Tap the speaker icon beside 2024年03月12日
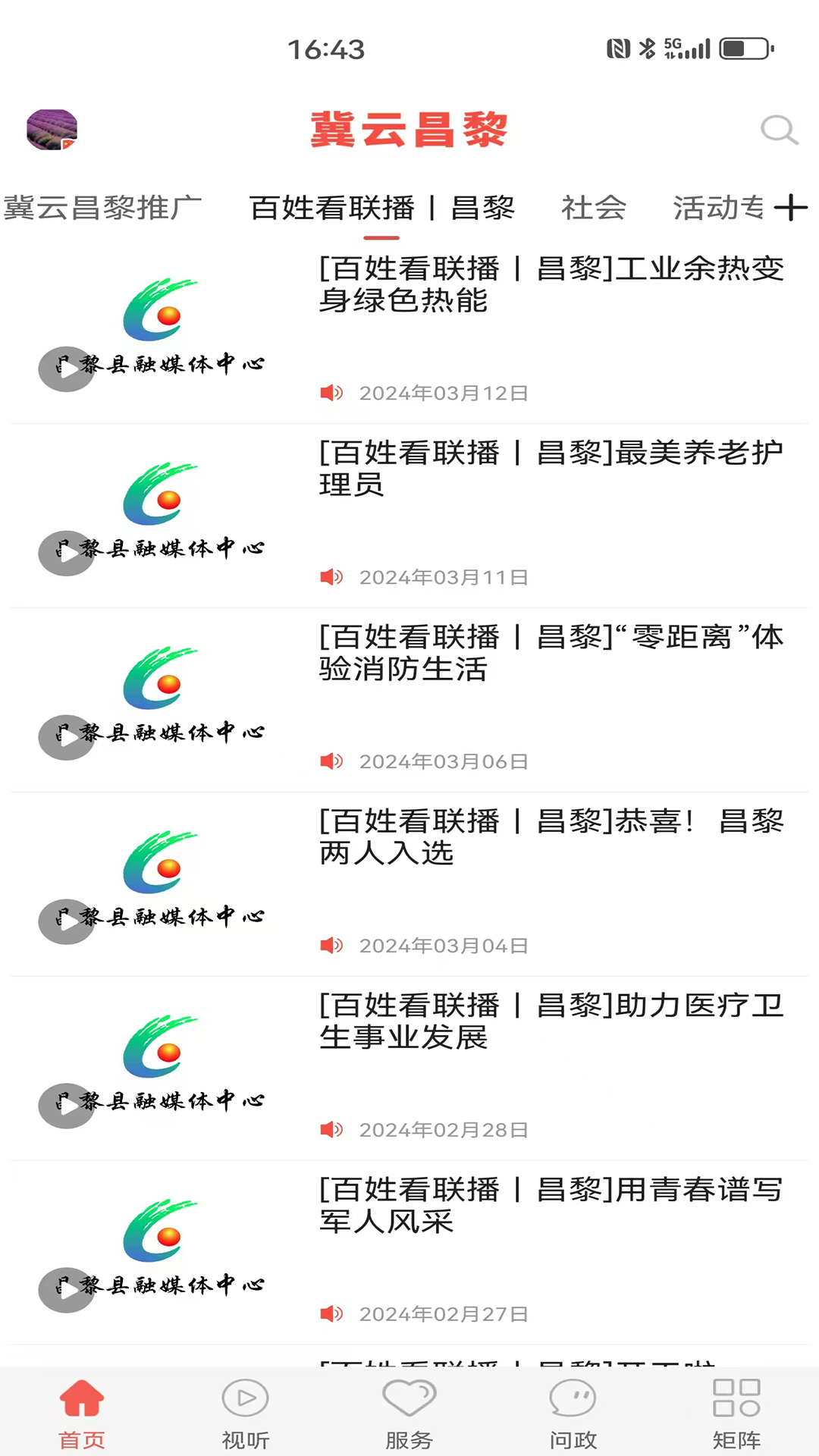The width and height of the screenshot is (819, 1456). pos(331,394)
